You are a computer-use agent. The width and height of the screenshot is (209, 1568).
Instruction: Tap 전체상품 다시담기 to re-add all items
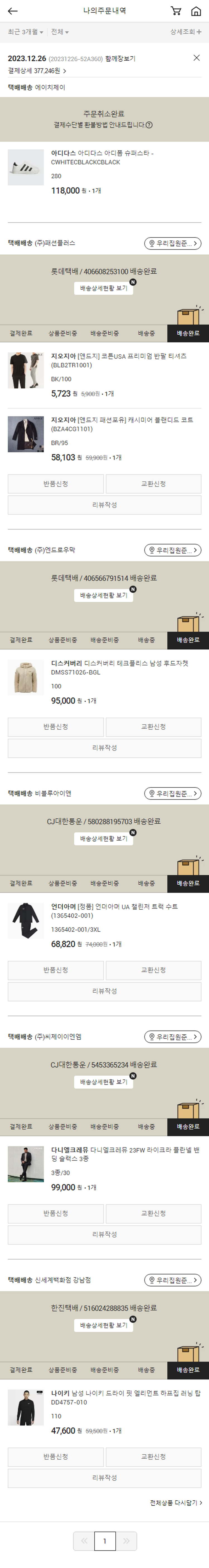pyautogui.click(x=176, y=1503)
